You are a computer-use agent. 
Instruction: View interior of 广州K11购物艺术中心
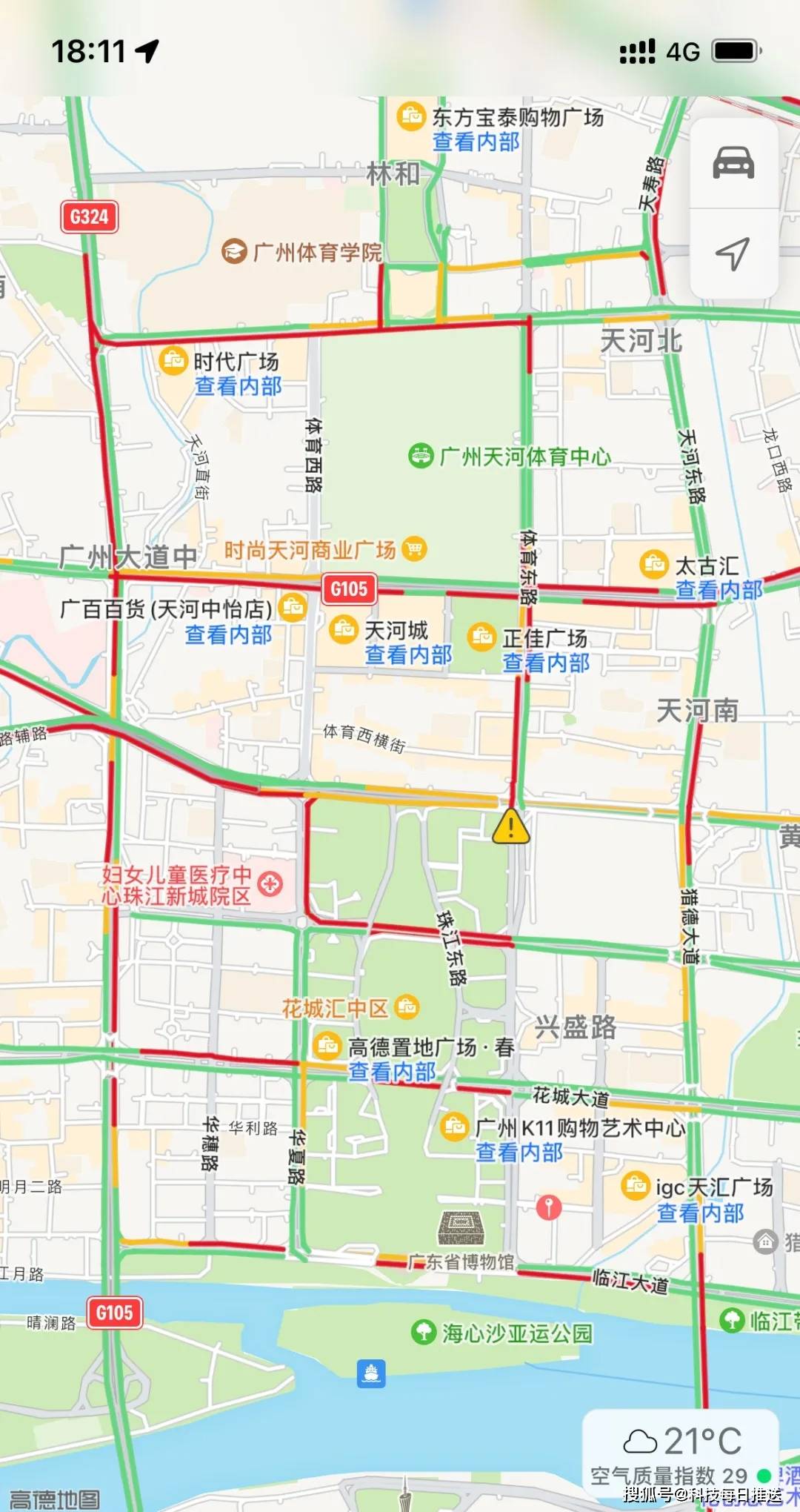(x=519, y=1153)
